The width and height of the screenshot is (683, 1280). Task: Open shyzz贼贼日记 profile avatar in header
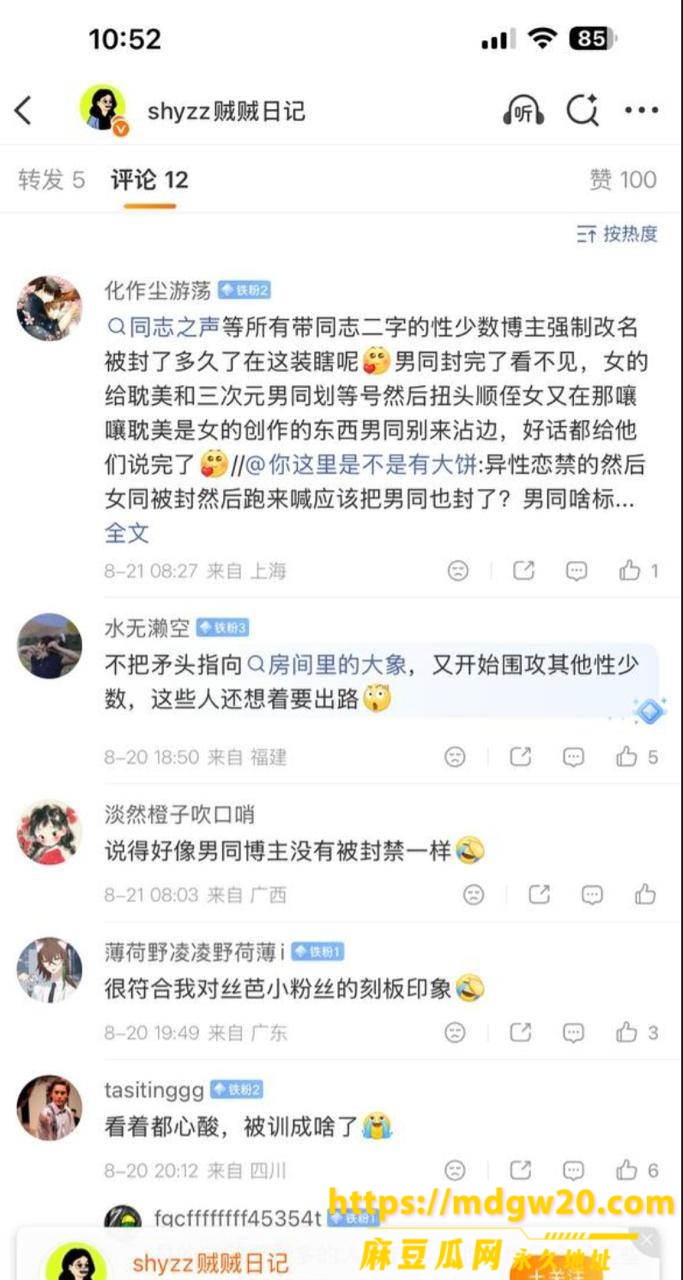coord(104,110)
